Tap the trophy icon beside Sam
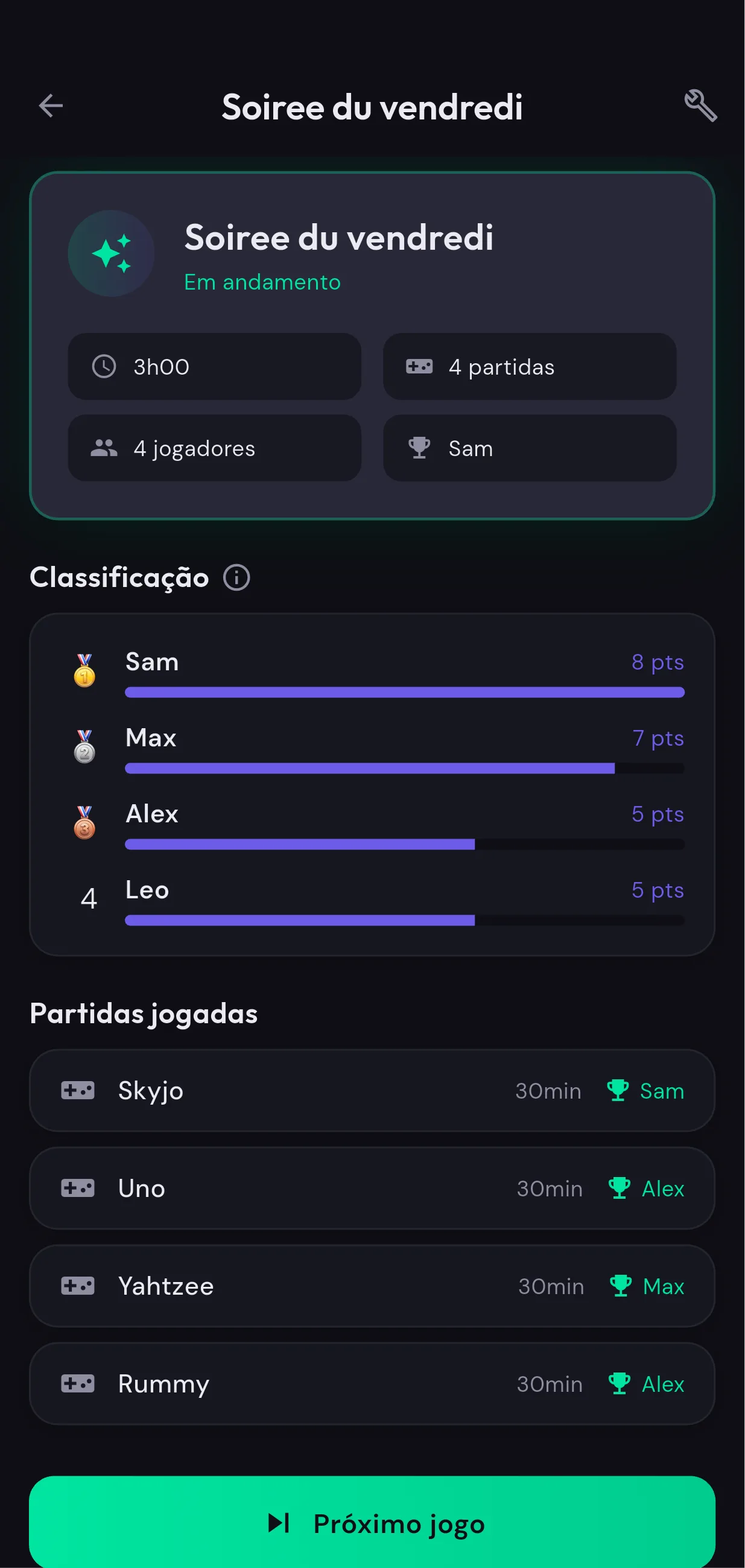 tap(419, 448)
